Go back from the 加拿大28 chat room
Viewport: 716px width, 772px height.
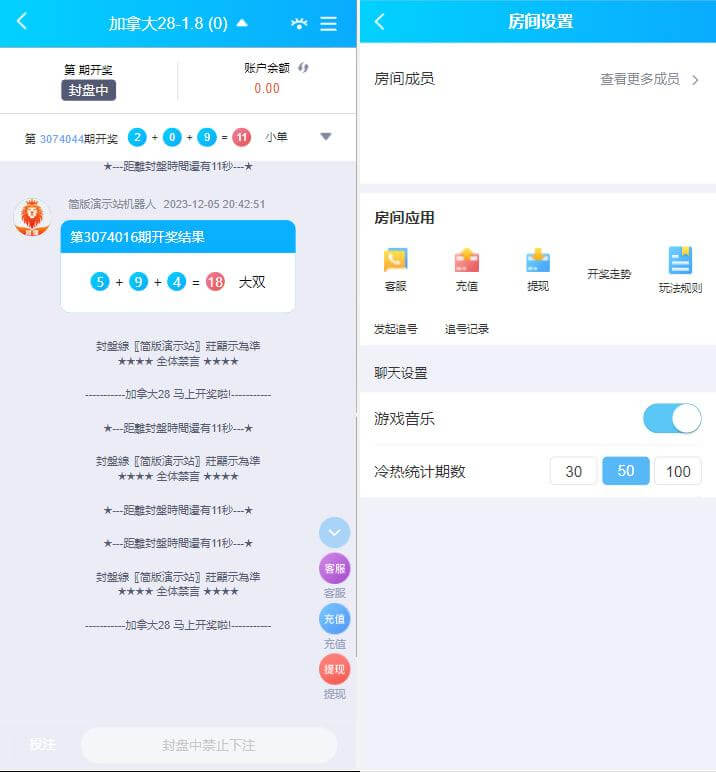(x=22, y=22)
